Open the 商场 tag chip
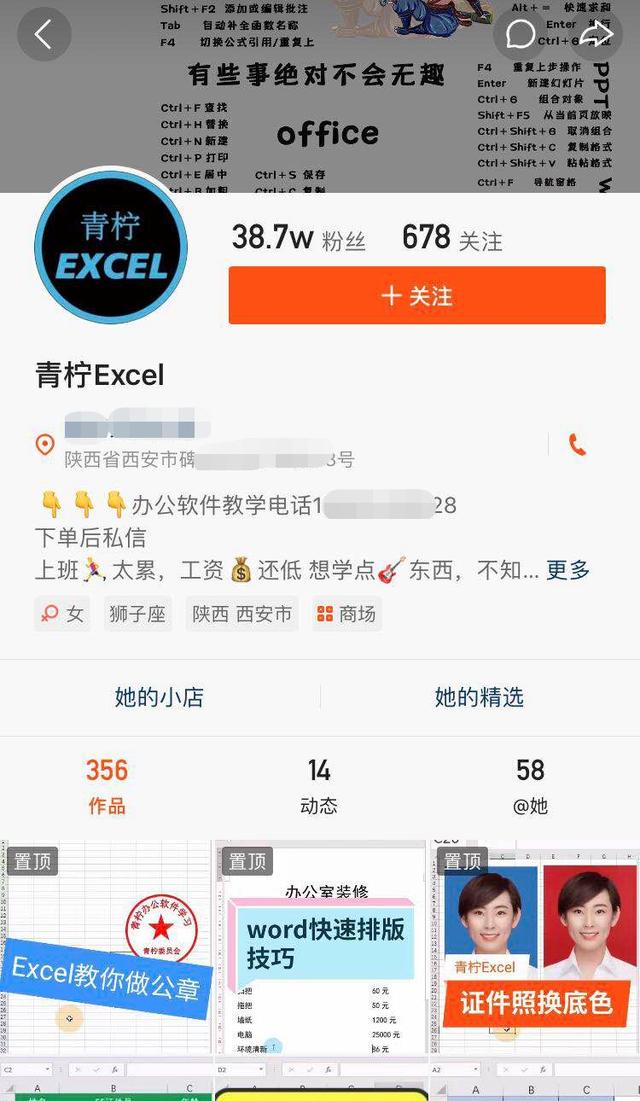This screenshot has height=1101, width=640. click(346, 614)
